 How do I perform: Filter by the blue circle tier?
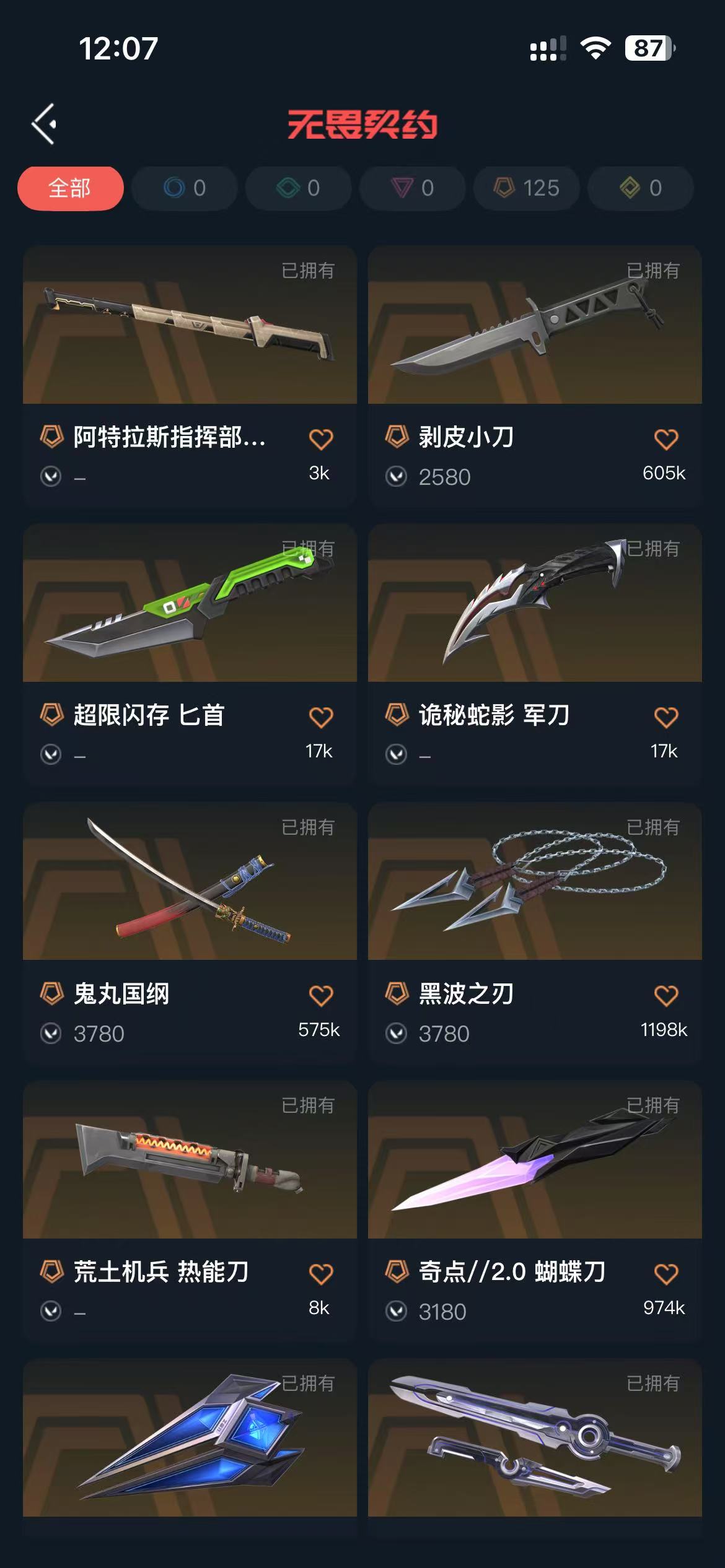point(184,188)
